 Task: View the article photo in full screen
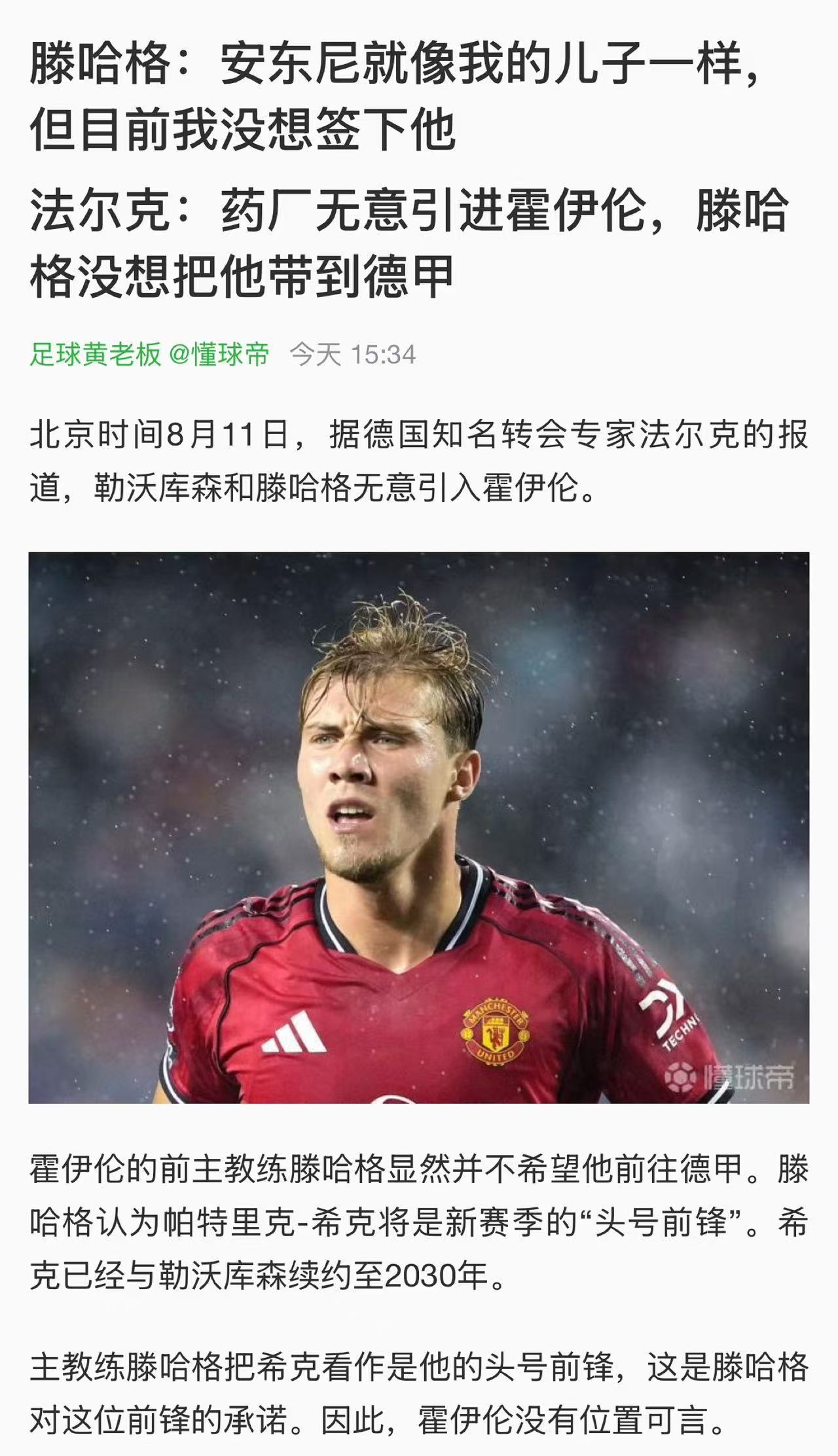click(x=419, y=827)
